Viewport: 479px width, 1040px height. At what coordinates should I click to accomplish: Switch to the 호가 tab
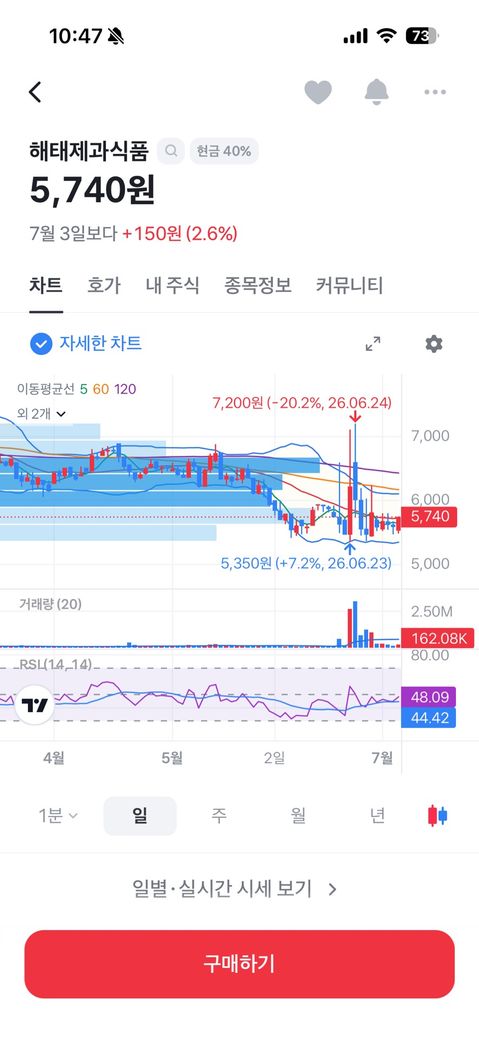click(x=104, y=286)
